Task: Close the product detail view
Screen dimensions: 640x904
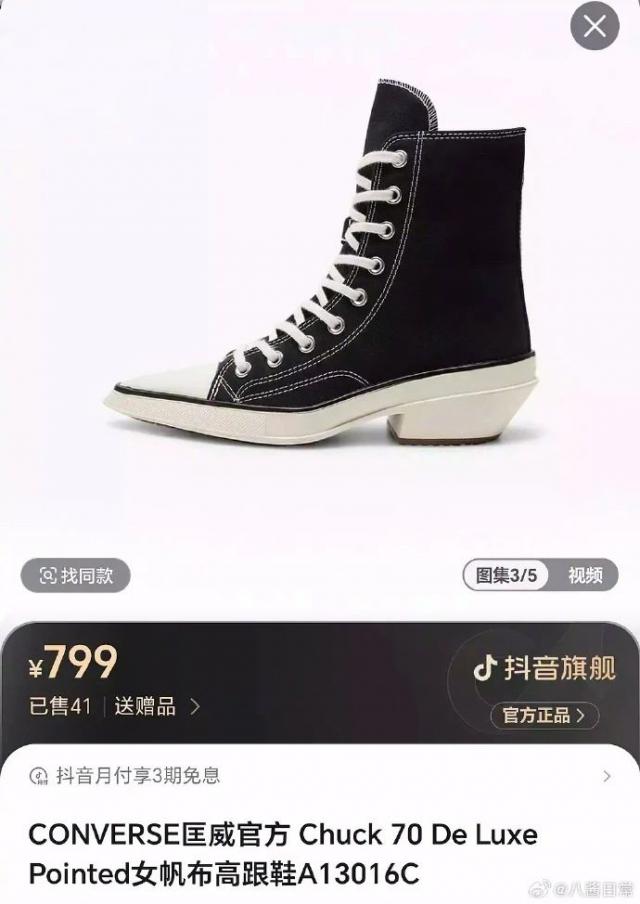Action: [595, 27]
